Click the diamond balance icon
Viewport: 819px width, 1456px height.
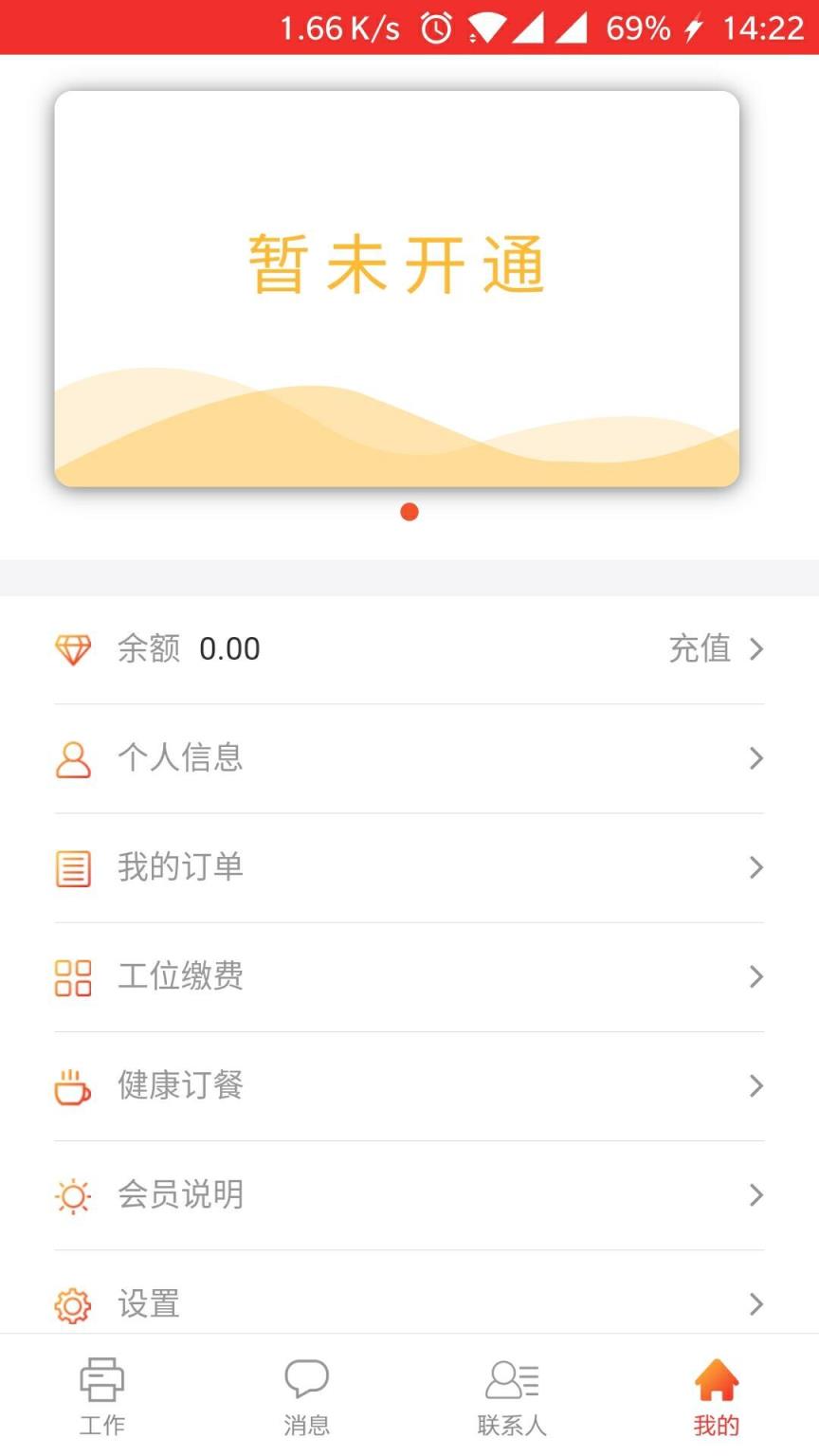73,649
